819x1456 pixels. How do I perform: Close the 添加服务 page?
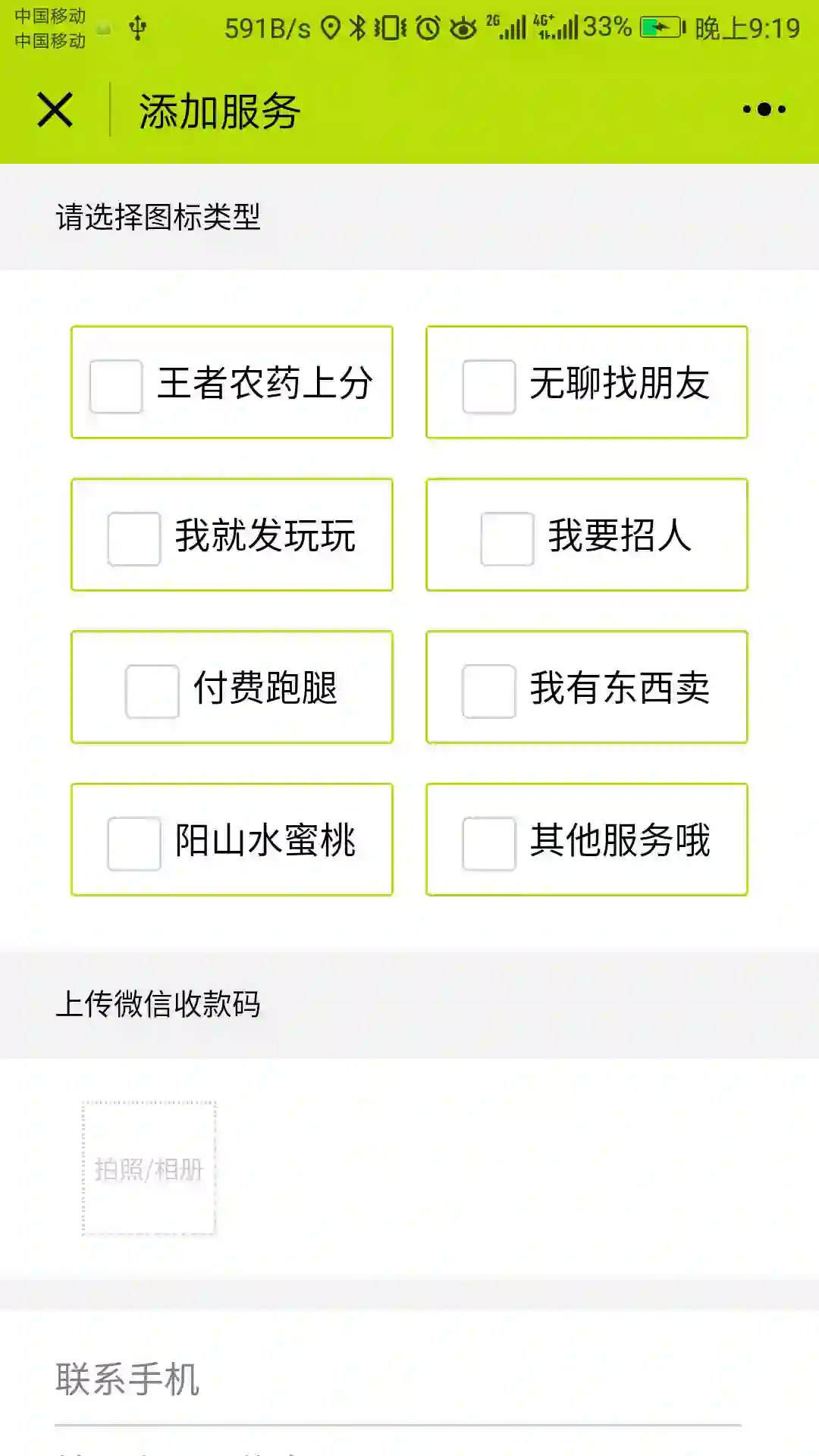click(x=55, y=110)
